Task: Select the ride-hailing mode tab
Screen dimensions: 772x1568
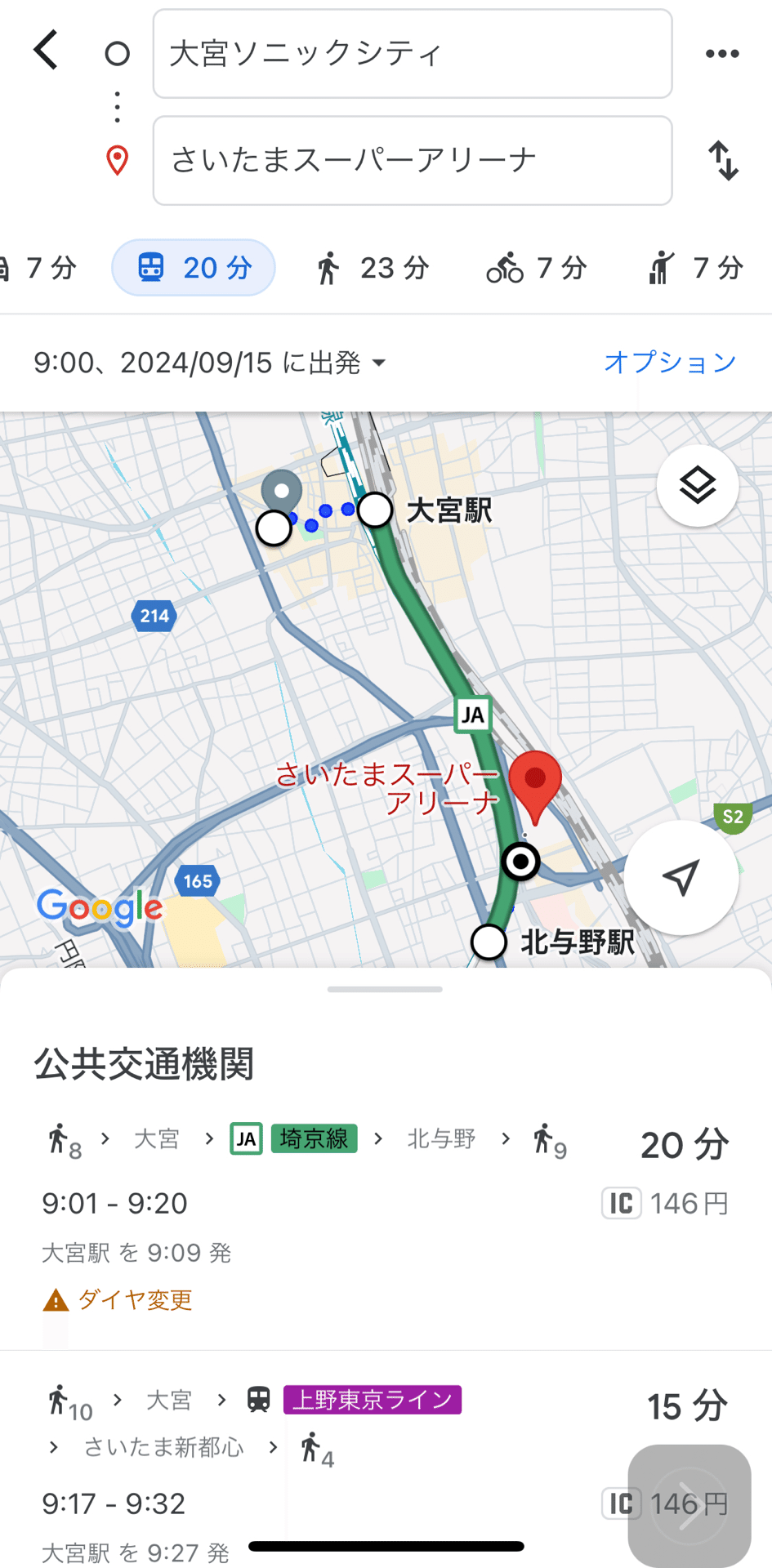Action: (695, 268)
